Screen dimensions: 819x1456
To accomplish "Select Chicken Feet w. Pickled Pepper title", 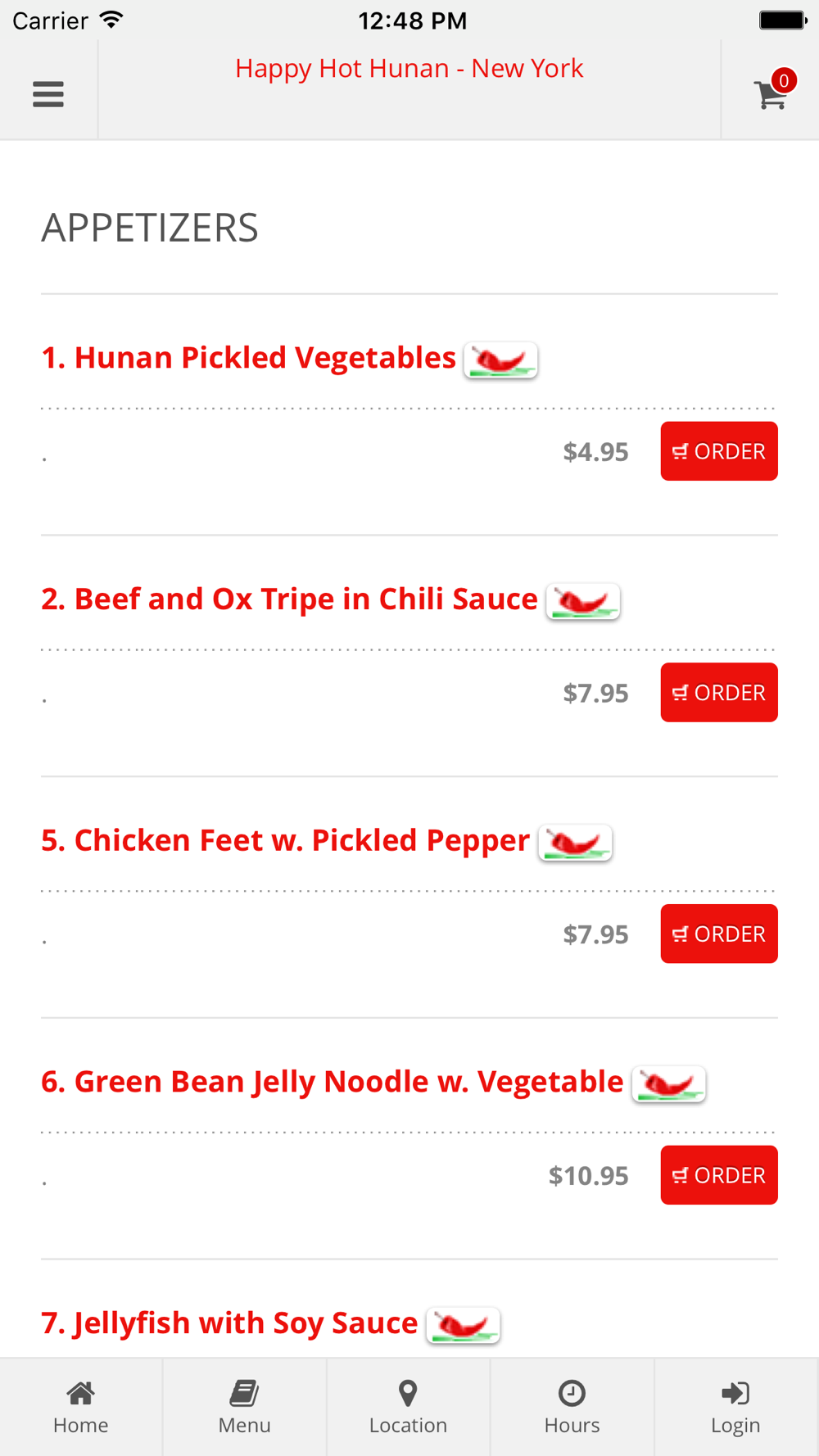I will [285, 841].
